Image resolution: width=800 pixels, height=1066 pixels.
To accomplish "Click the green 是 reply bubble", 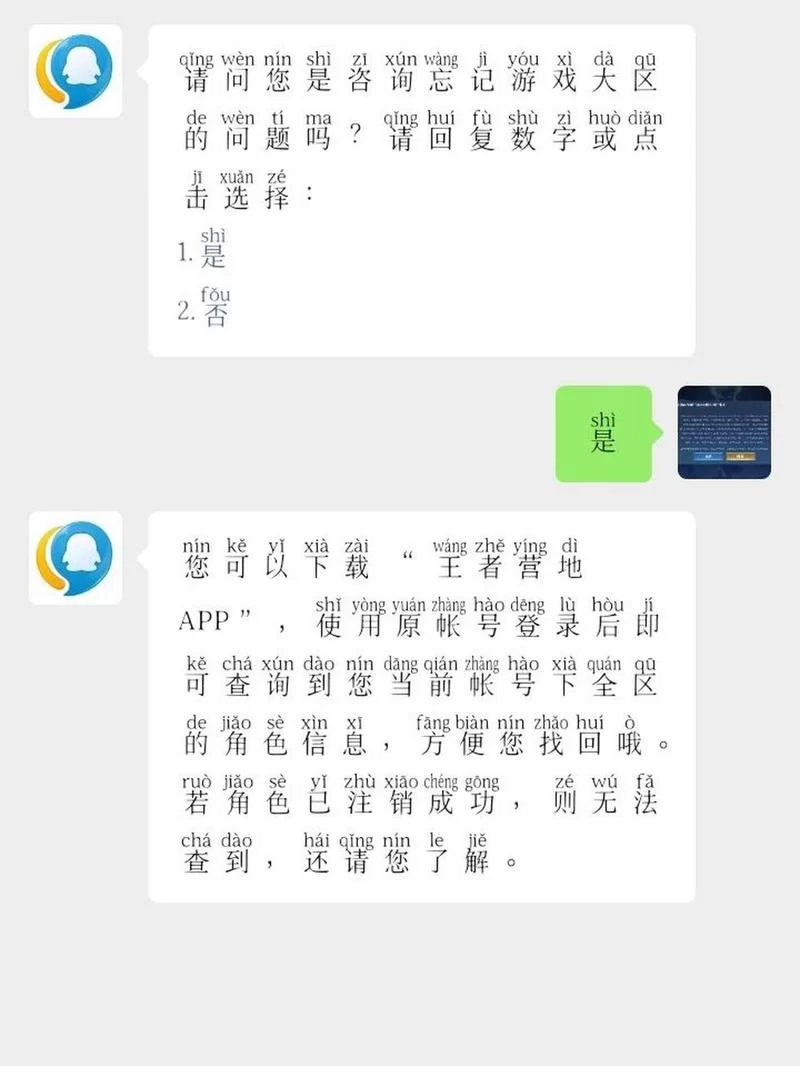I will (604, 436).
